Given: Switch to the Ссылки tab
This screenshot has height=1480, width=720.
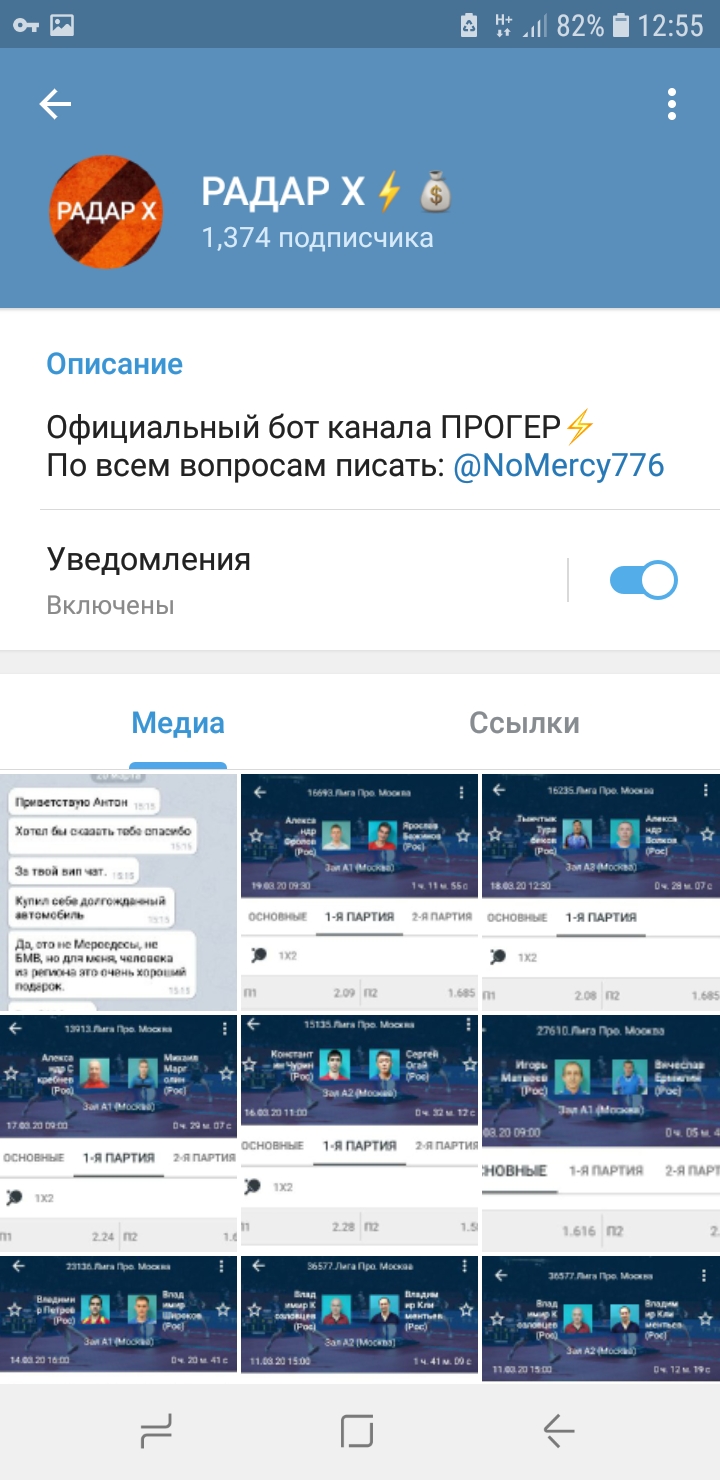Looking at the screenshot, I should (524, 723).
